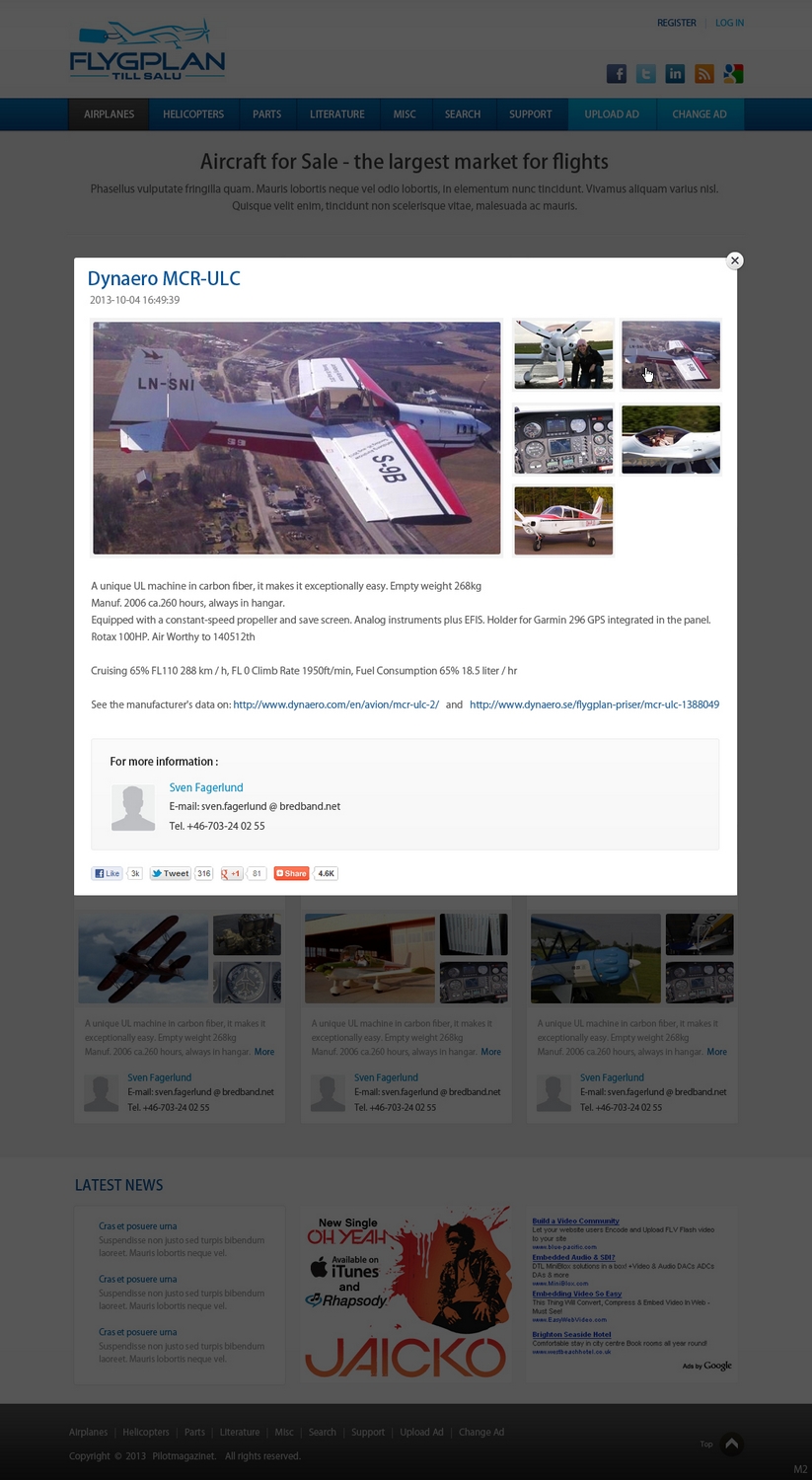Tap the red Share button
The image size is (812, 1480).
[x=291, y=873]
